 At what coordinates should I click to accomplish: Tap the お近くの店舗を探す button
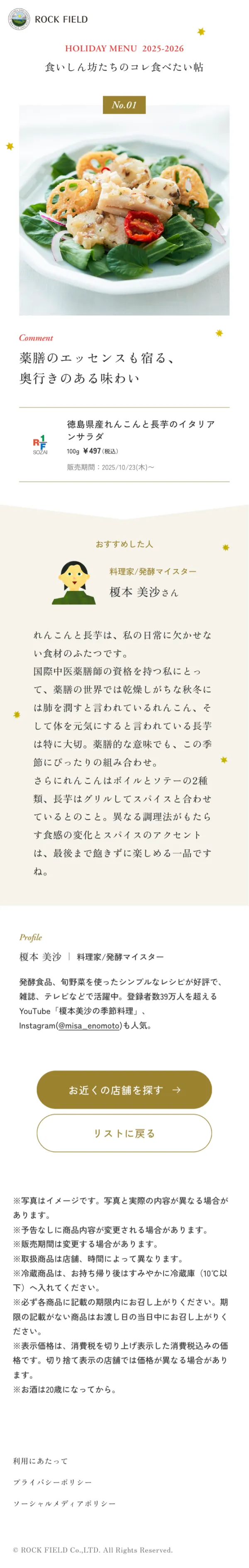click(x=124, y=1090)
